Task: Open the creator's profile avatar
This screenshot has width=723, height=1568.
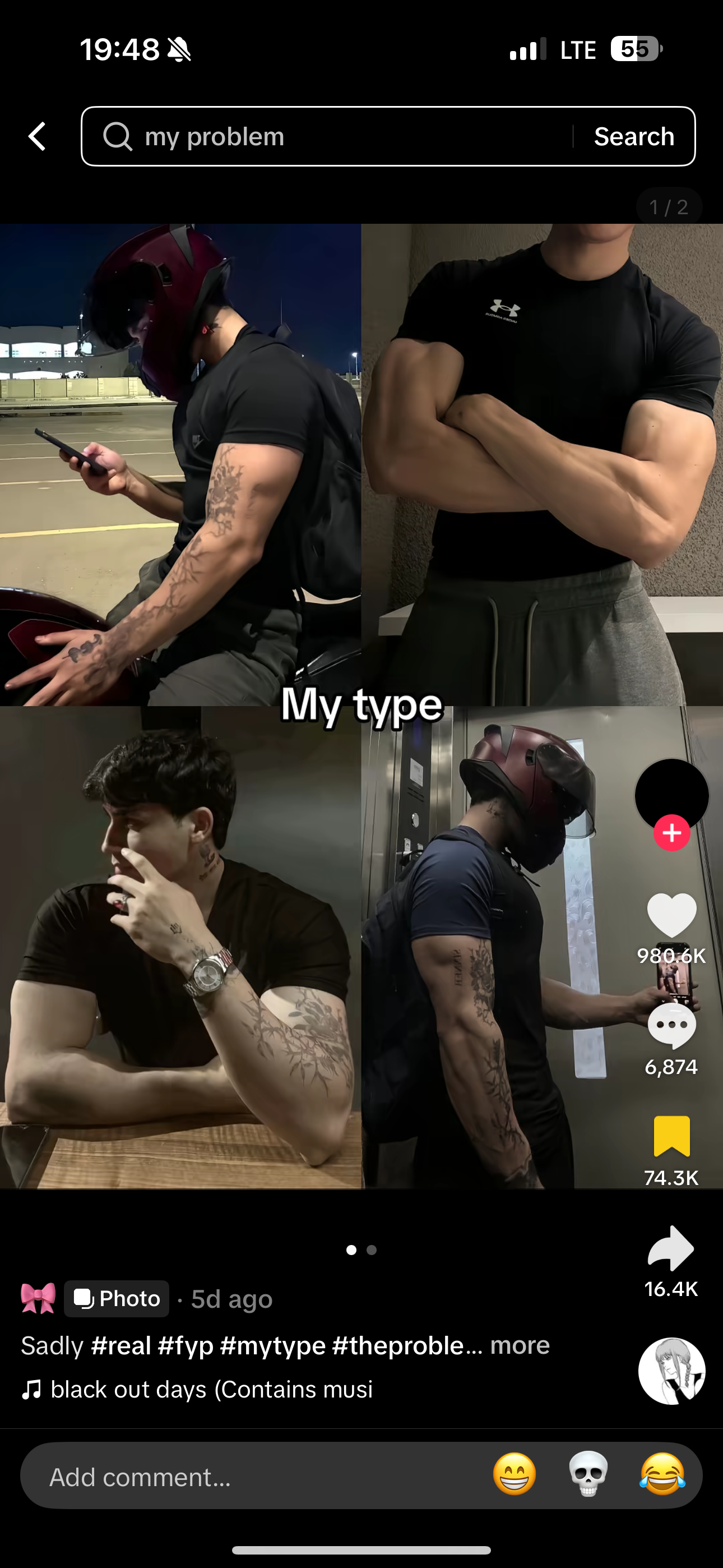Action: [x=671, y=794]
